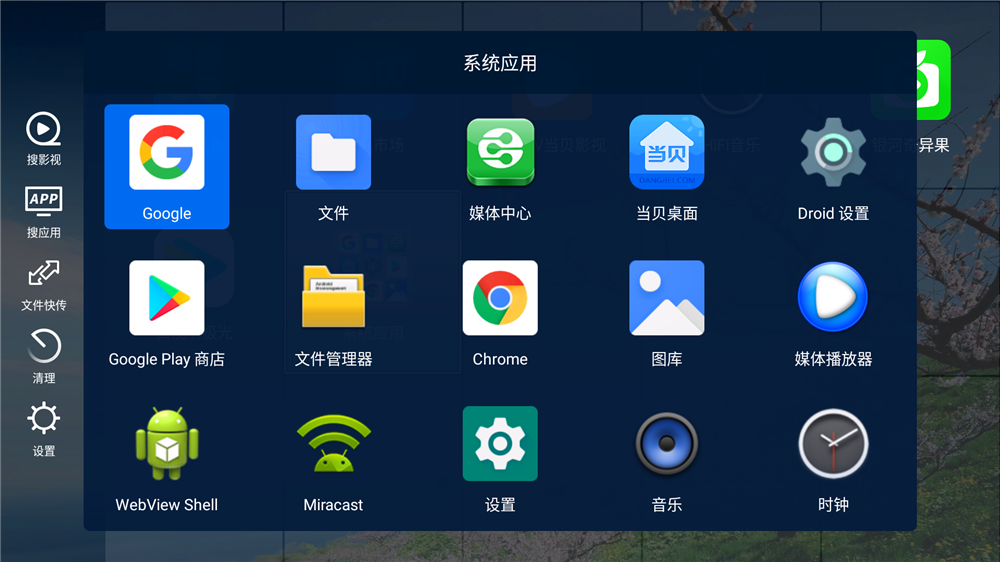Tap 清理 to clean up

pyautogui.click(x=44, y=357)
